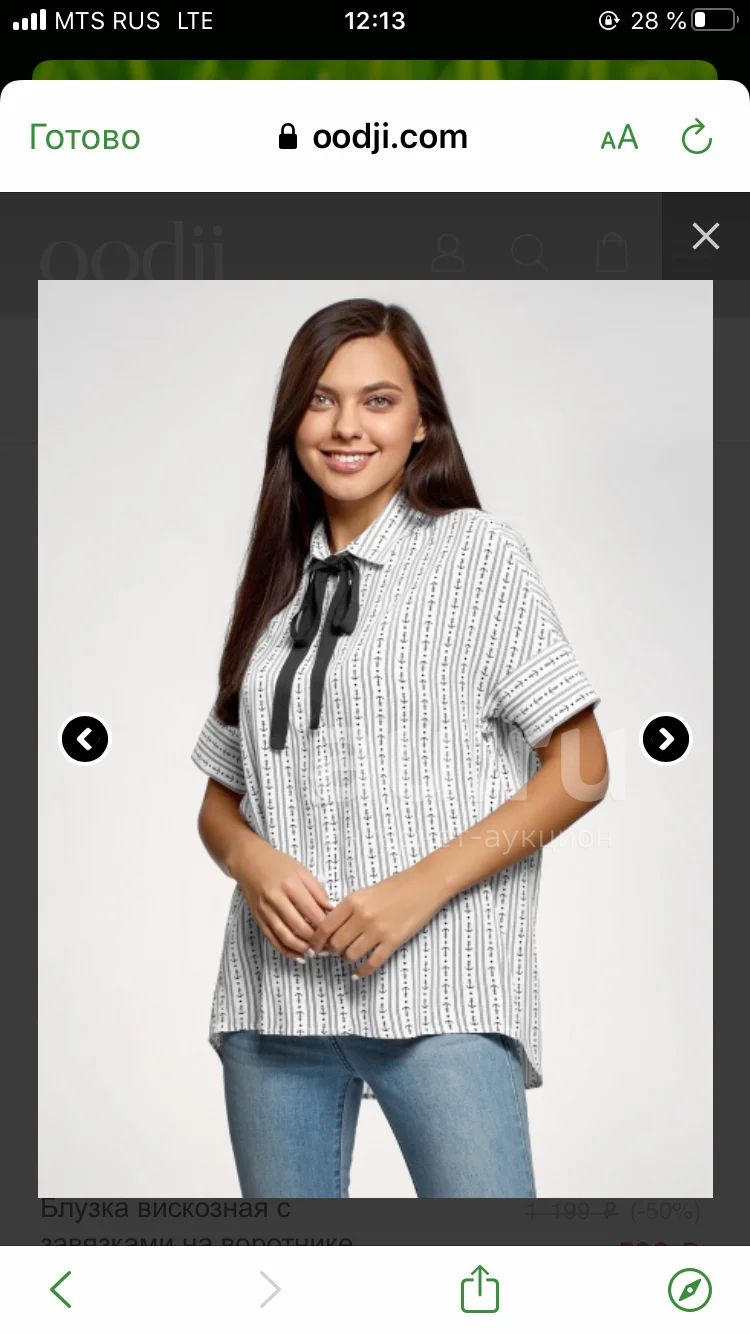The image size is (750, 1334).
Task: Tap the oodji.com address field
Action: click(373, 137)
